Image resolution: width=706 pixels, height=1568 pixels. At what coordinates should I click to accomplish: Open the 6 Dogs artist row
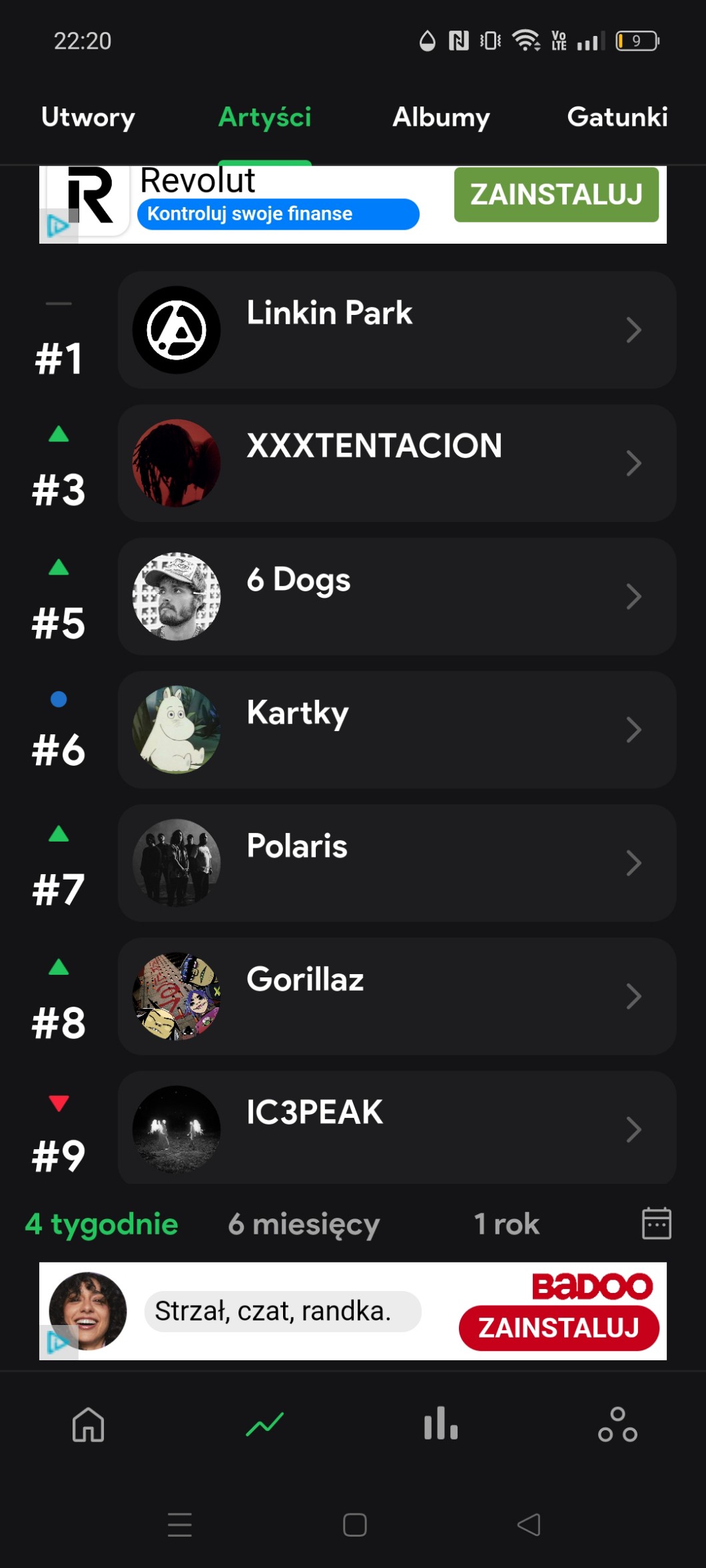click(x=397, y=597)
